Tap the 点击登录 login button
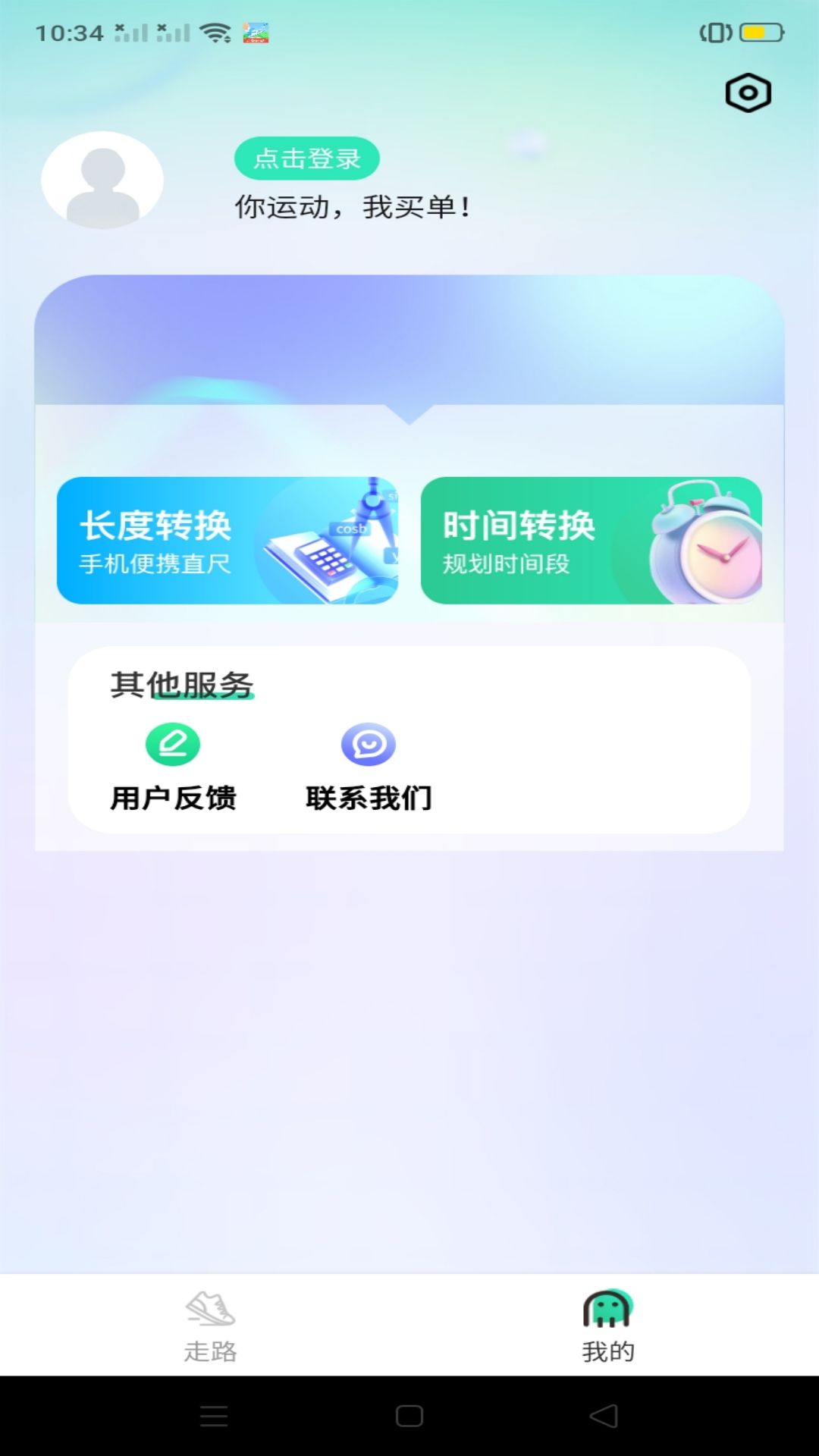 point(306,157)
